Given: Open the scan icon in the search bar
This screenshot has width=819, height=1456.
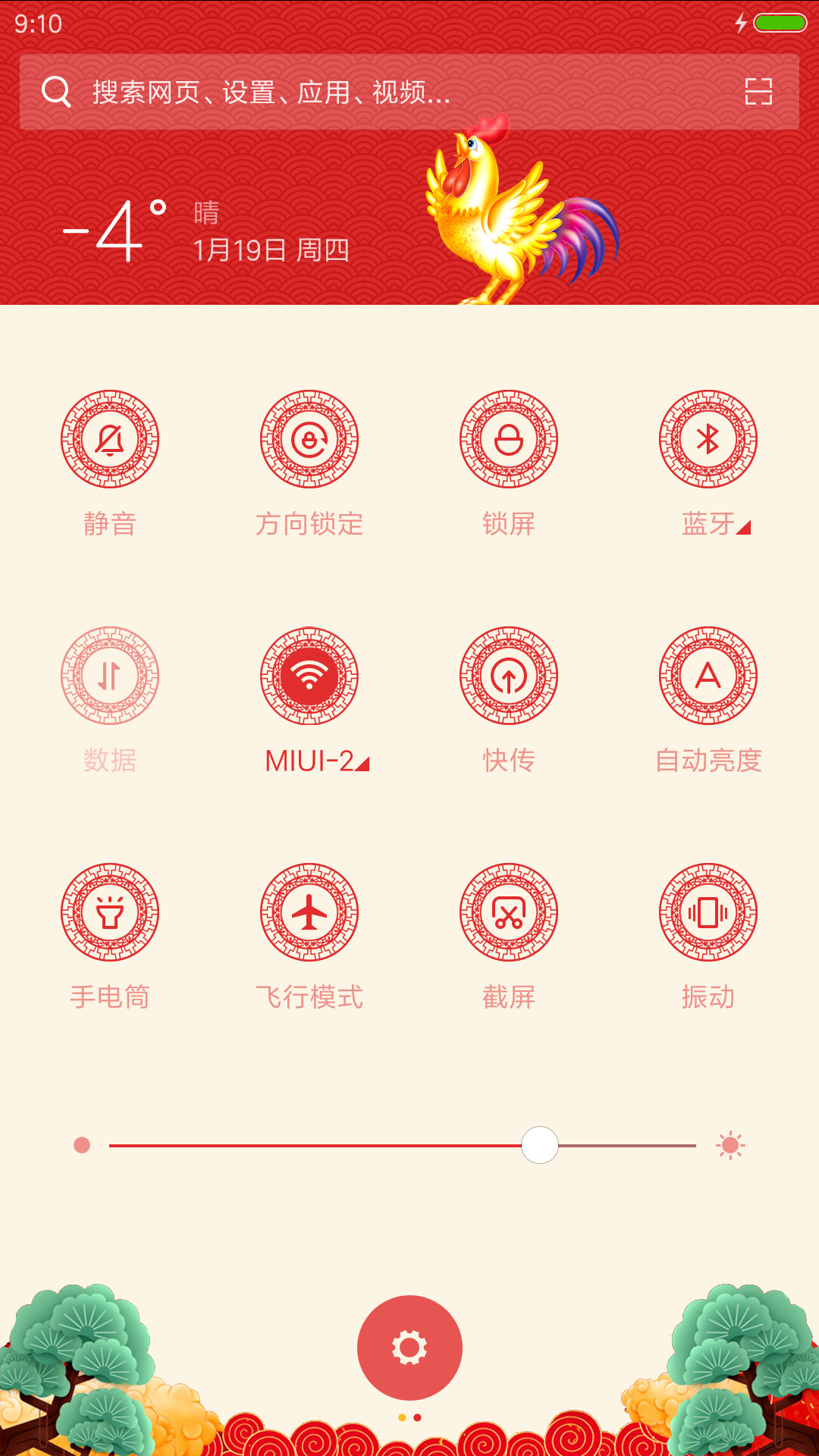Looking at the screenshot, I should (x=758, y=92).
